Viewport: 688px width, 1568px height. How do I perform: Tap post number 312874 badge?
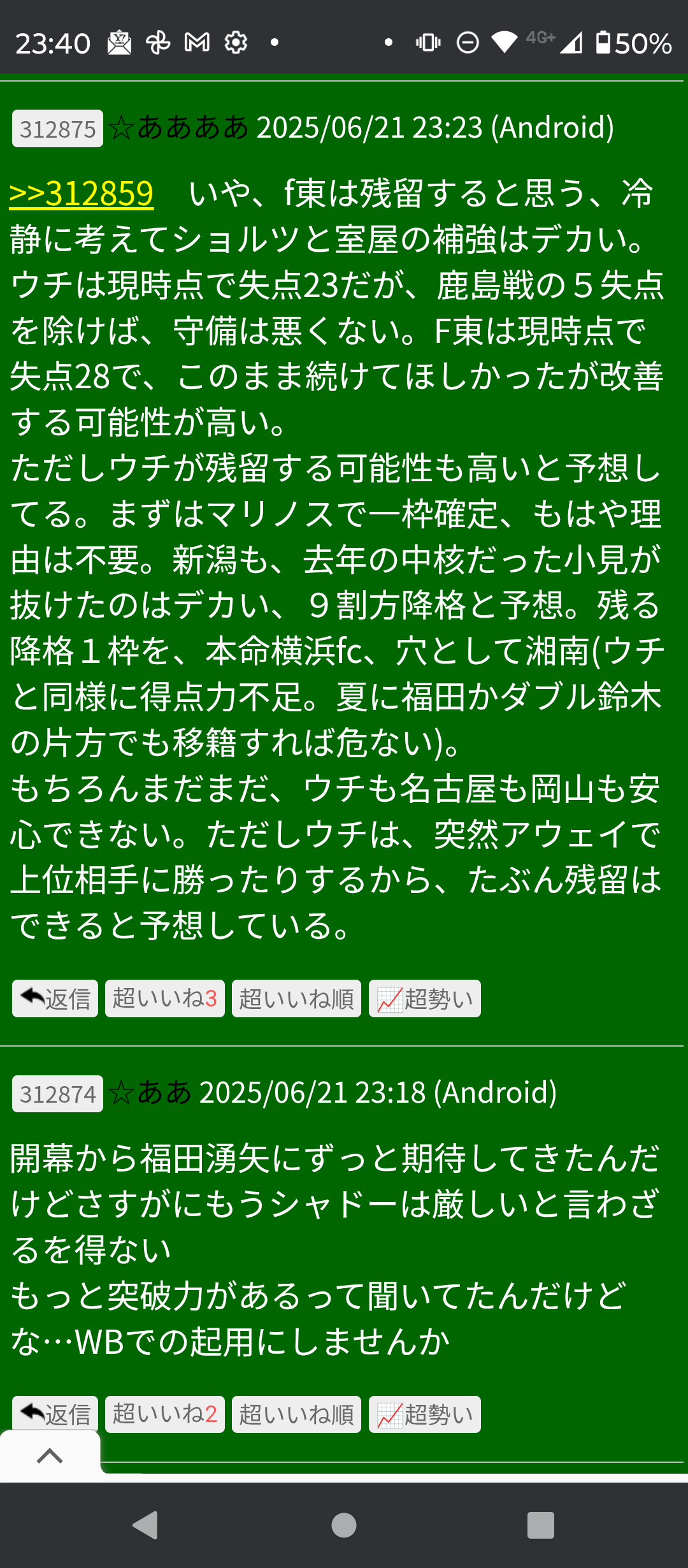tap(57, 1094)
